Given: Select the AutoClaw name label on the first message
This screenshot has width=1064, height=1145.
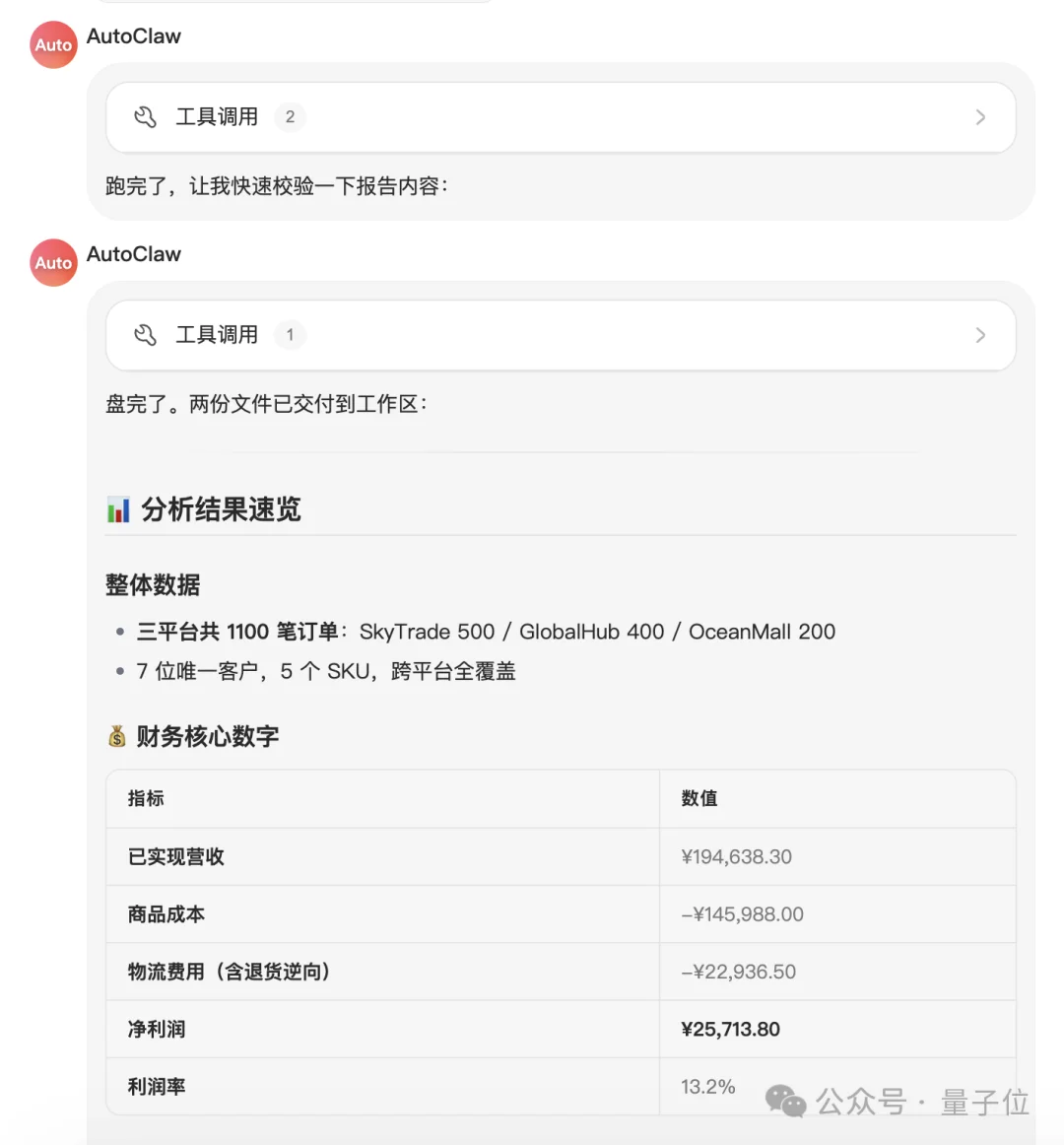Looking at the screenshot, I should pos(133,35).
